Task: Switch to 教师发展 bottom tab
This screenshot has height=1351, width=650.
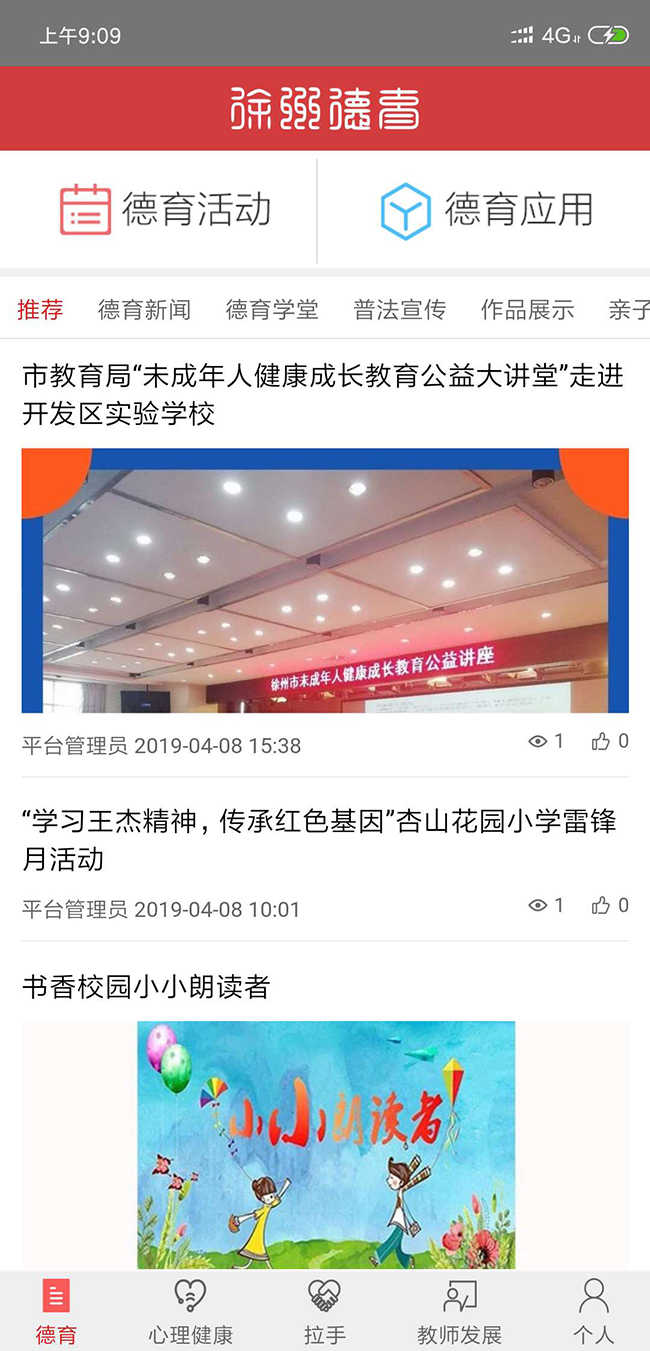Action: coord(459,1310)
